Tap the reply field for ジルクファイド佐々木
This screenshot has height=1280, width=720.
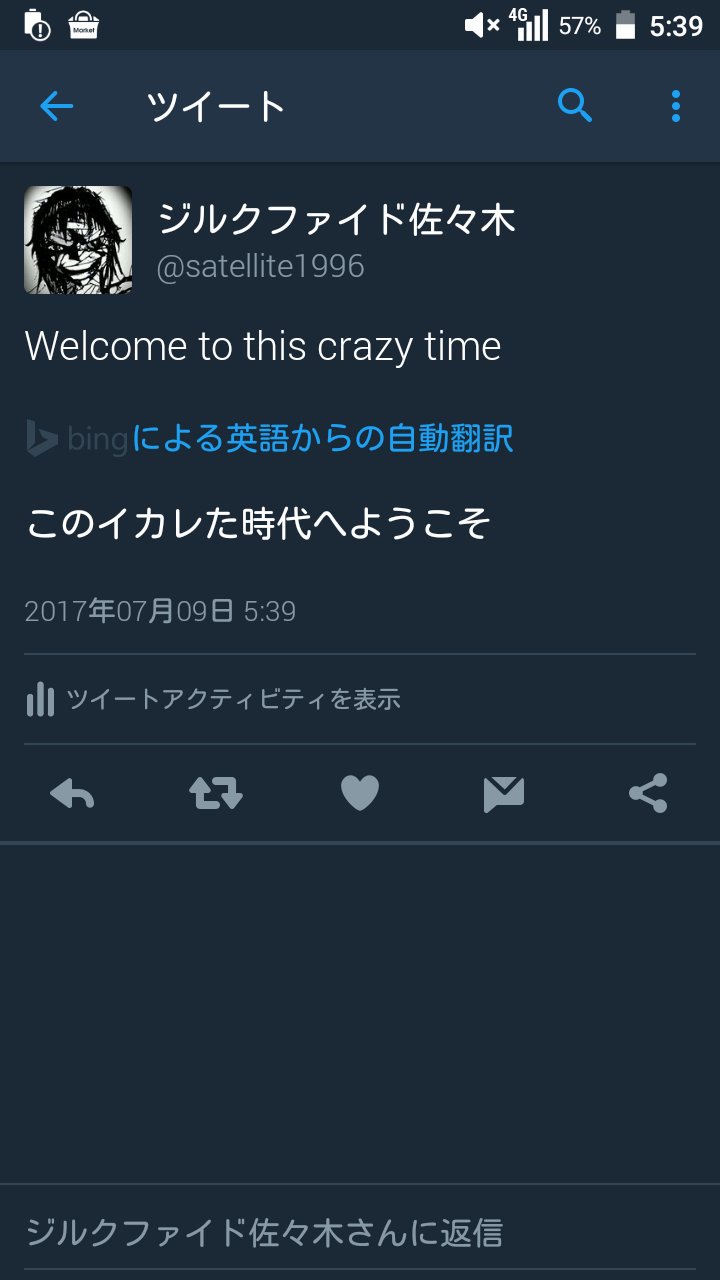coord(360,1233)
